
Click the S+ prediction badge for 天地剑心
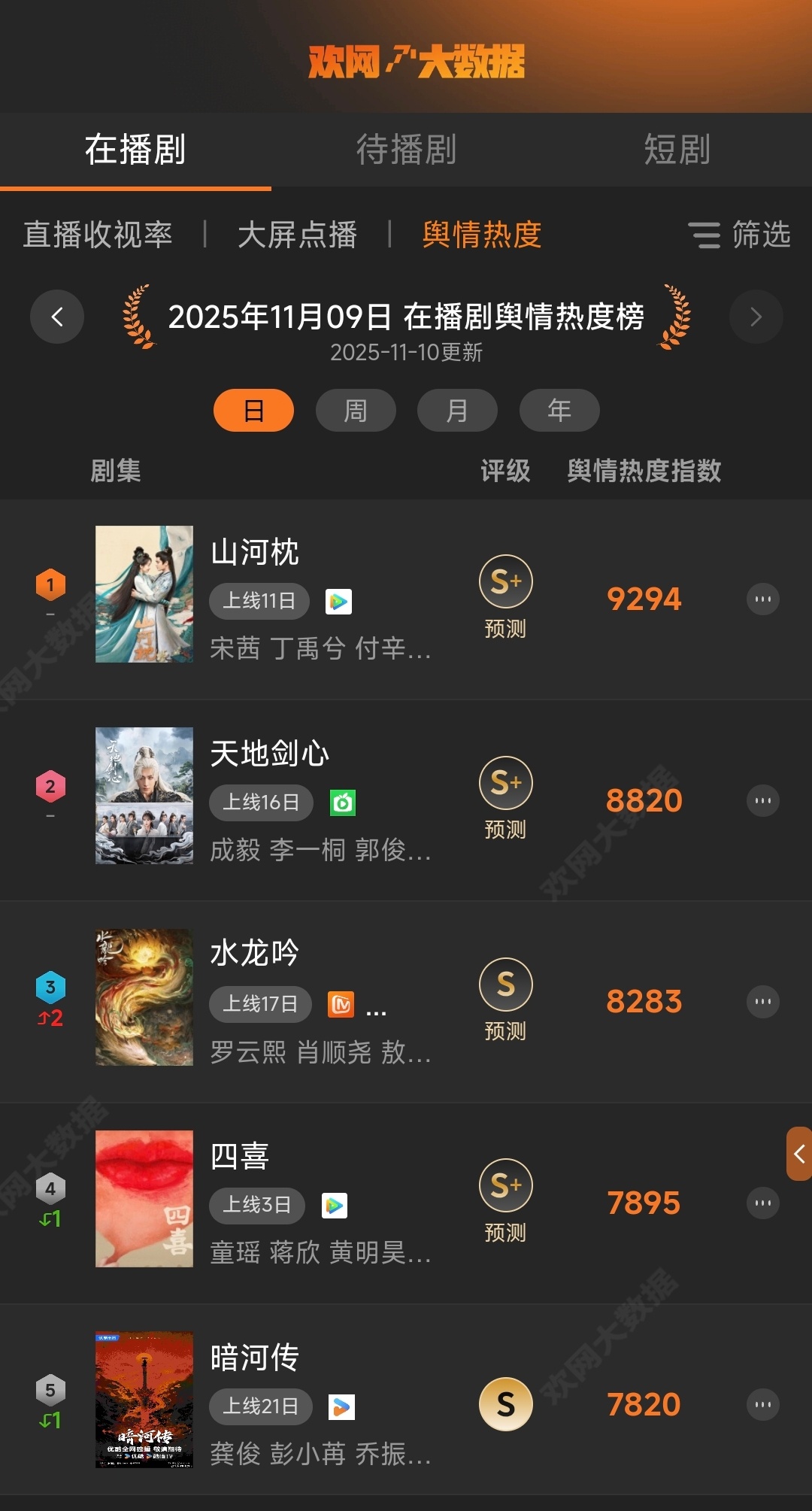[506, 783]
